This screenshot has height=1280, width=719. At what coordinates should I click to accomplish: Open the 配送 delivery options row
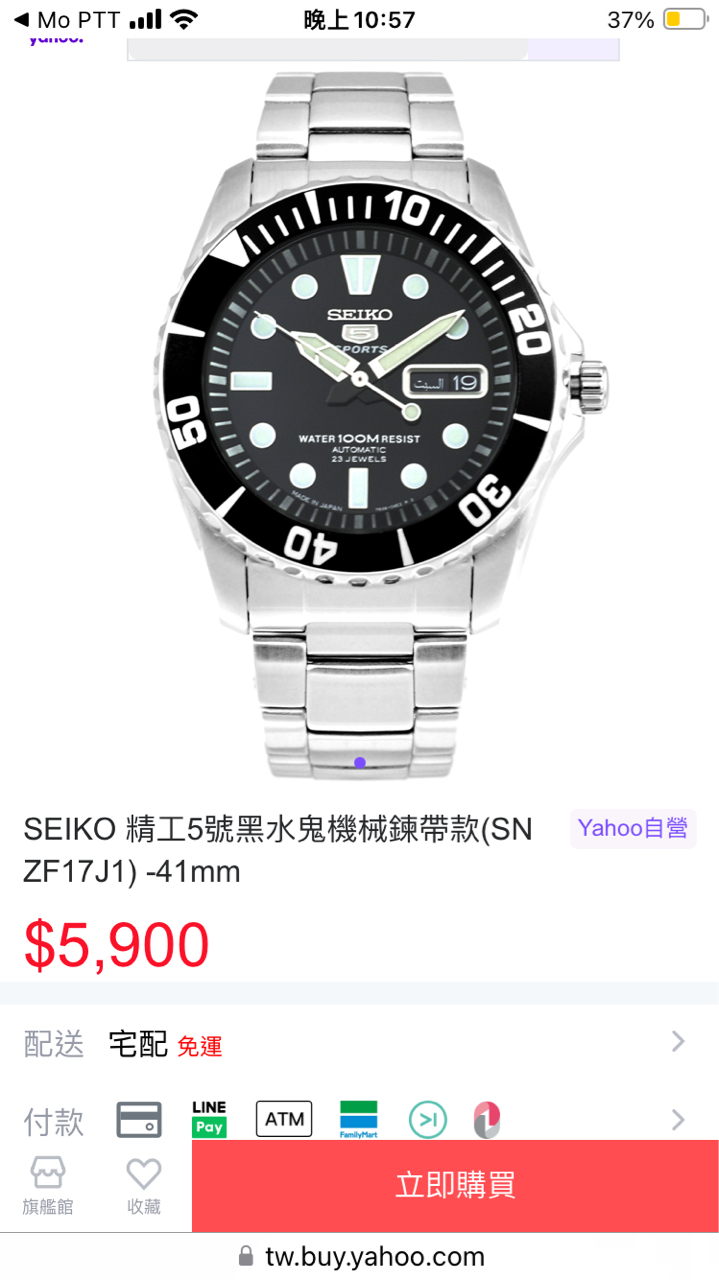coord(360,1043)
